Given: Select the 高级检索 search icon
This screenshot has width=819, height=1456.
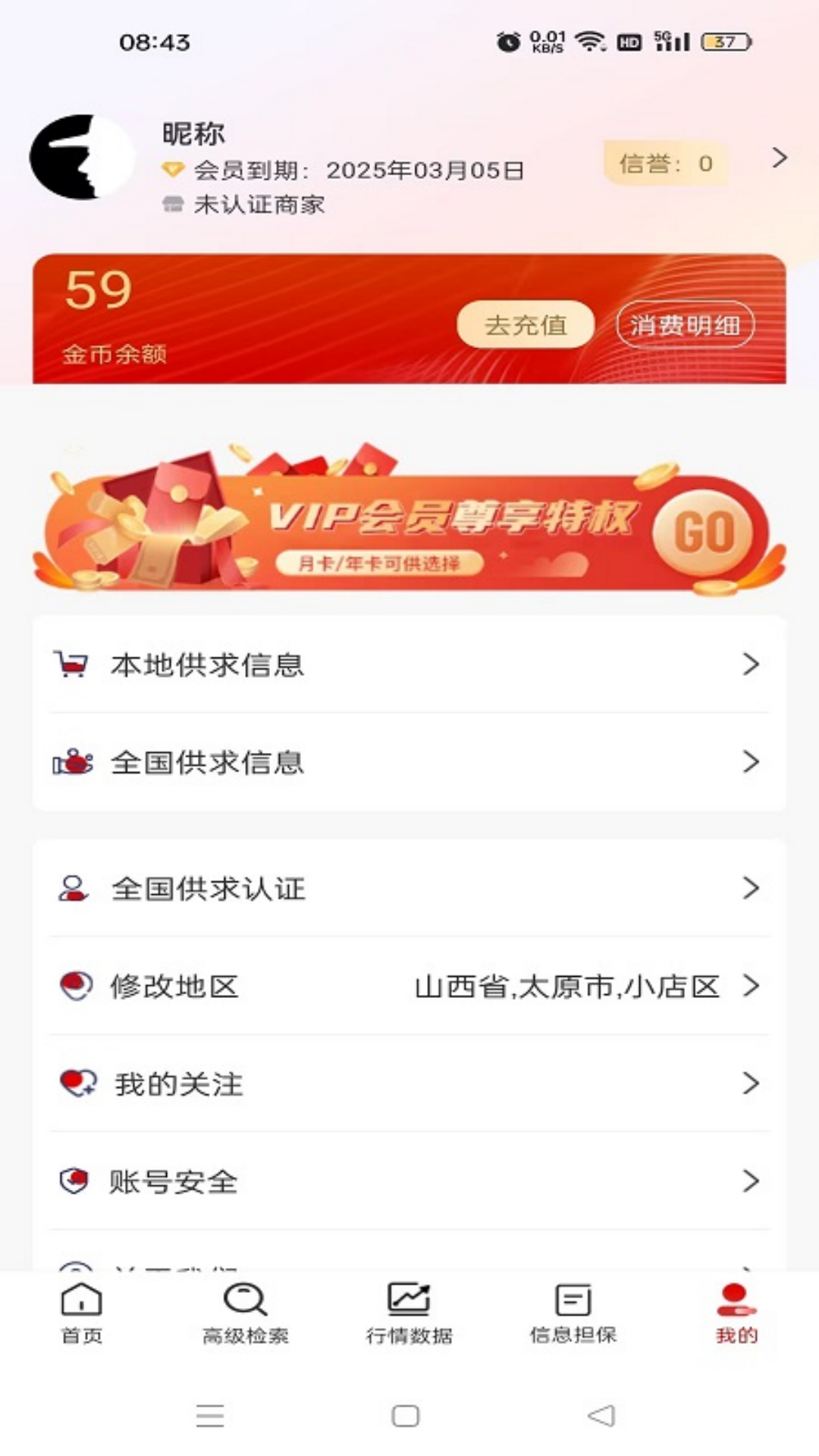Looking at the screenshot, I should click(244, 1298).
